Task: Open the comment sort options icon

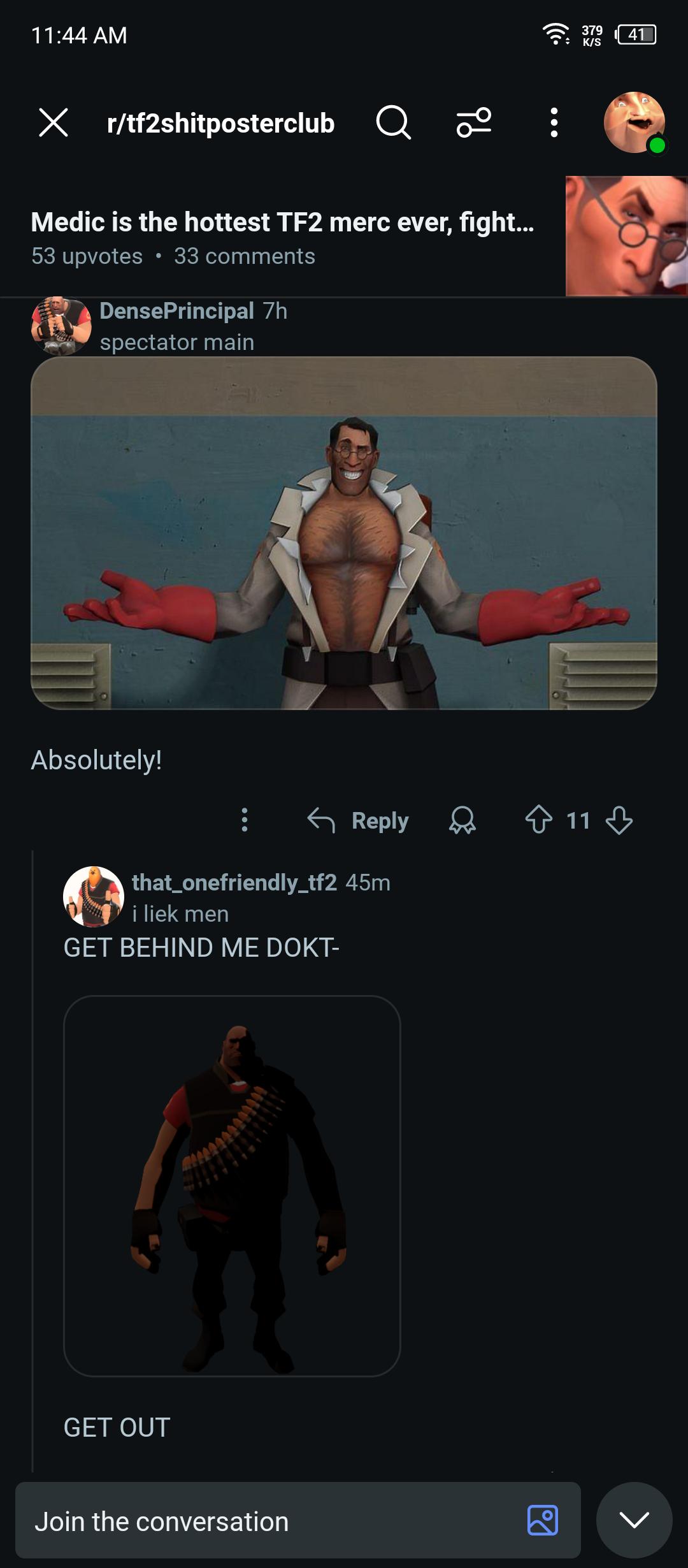Action: [474, 122]
